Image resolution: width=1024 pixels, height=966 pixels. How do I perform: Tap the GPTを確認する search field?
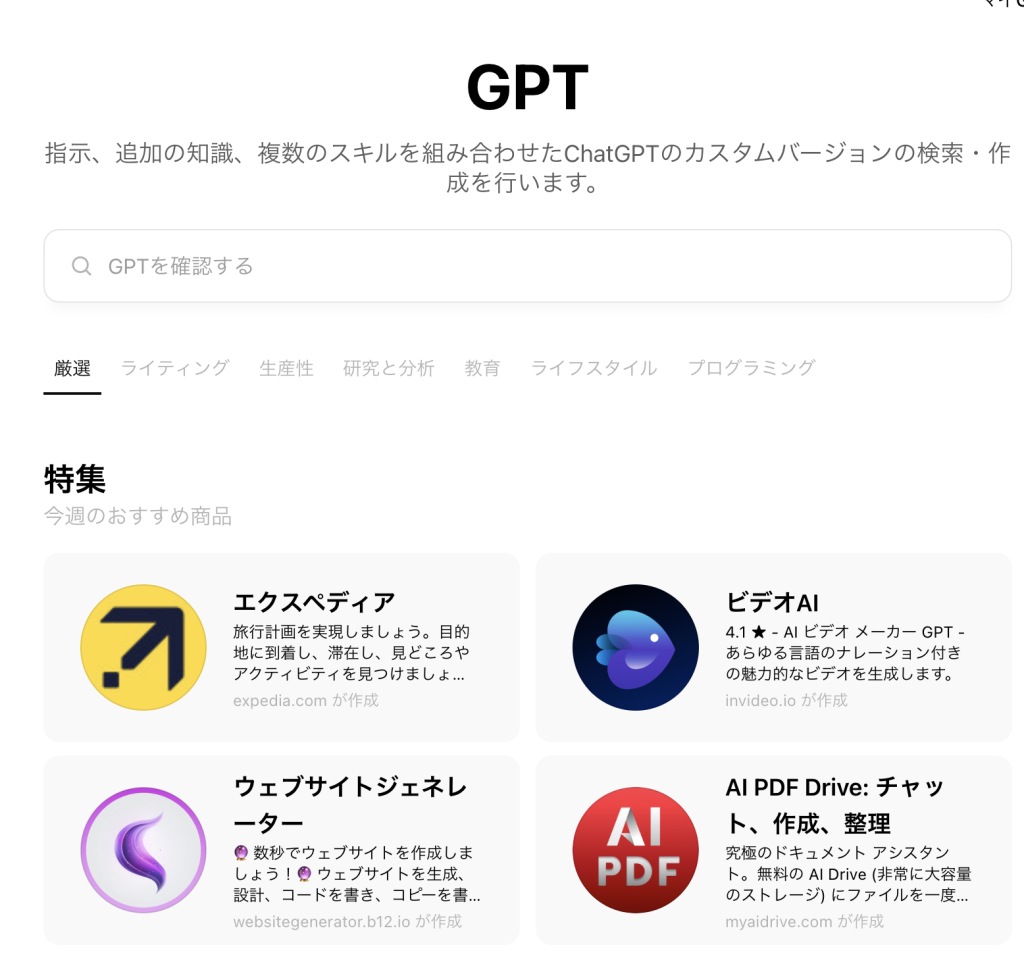tap(527, 266)
